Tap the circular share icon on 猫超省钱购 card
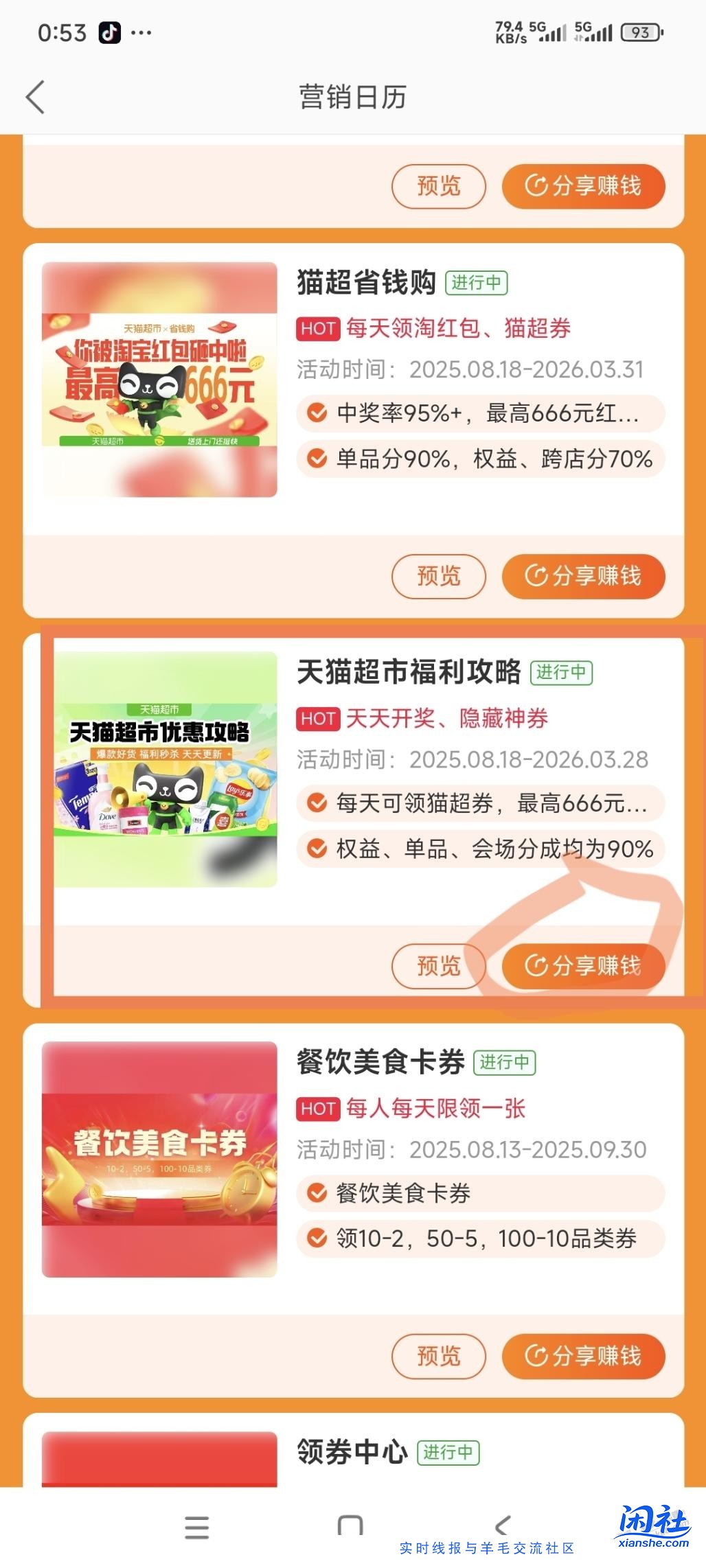706x1568 pixels. point(536,577)
